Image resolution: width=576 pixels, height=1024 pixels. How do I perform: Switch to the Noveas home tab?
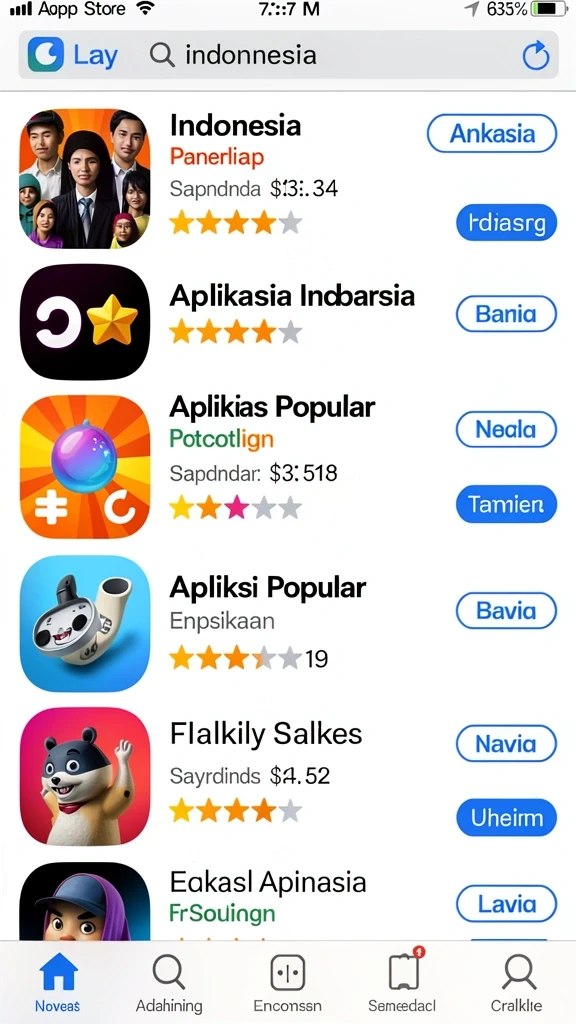coord(58,982)
